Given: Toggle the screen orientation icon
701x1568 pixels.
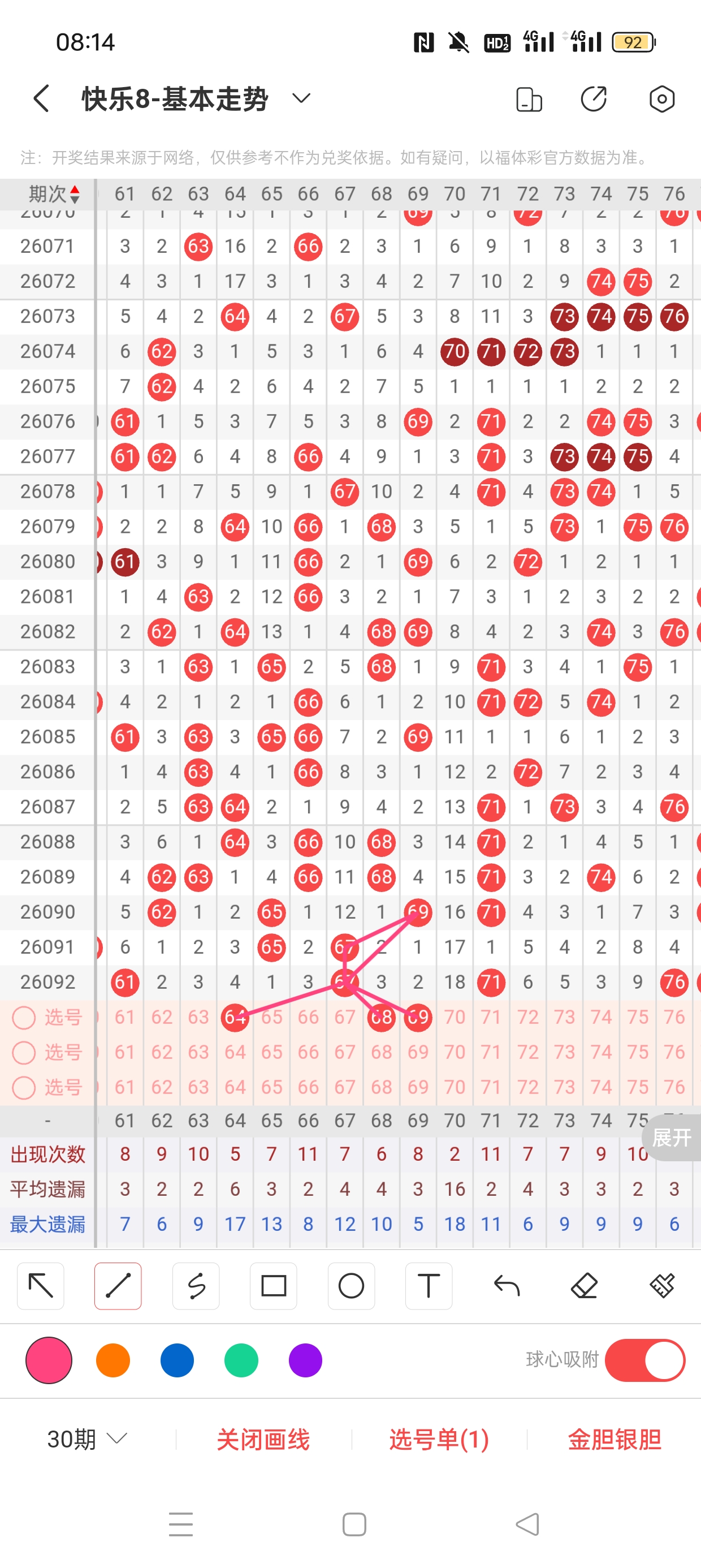Looking at the screenshot, I should coord(528,99).
